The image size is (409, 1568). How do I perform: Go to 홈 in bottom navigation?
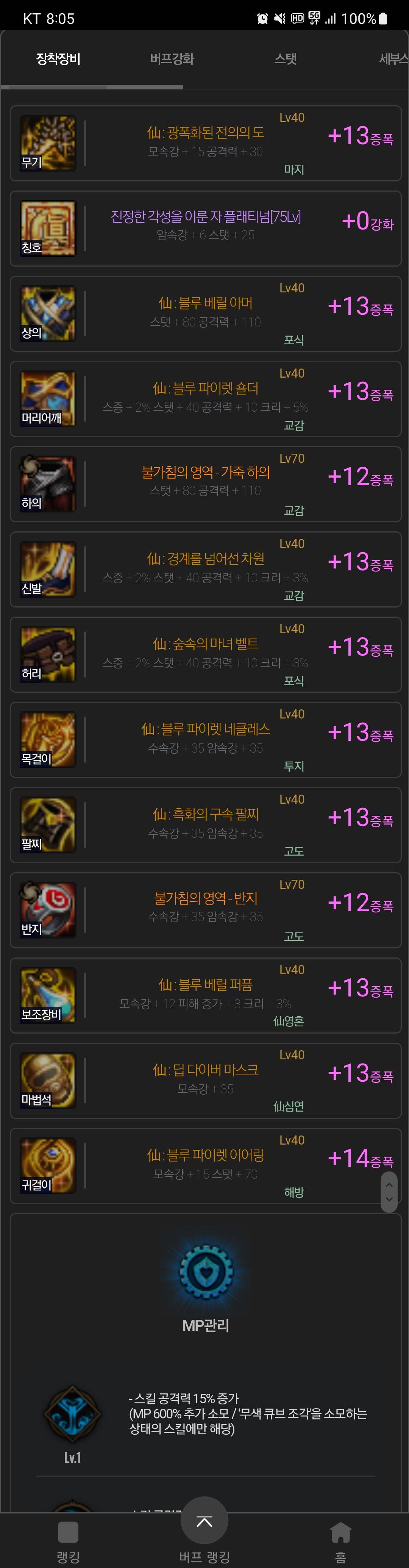pos(341,1541)
